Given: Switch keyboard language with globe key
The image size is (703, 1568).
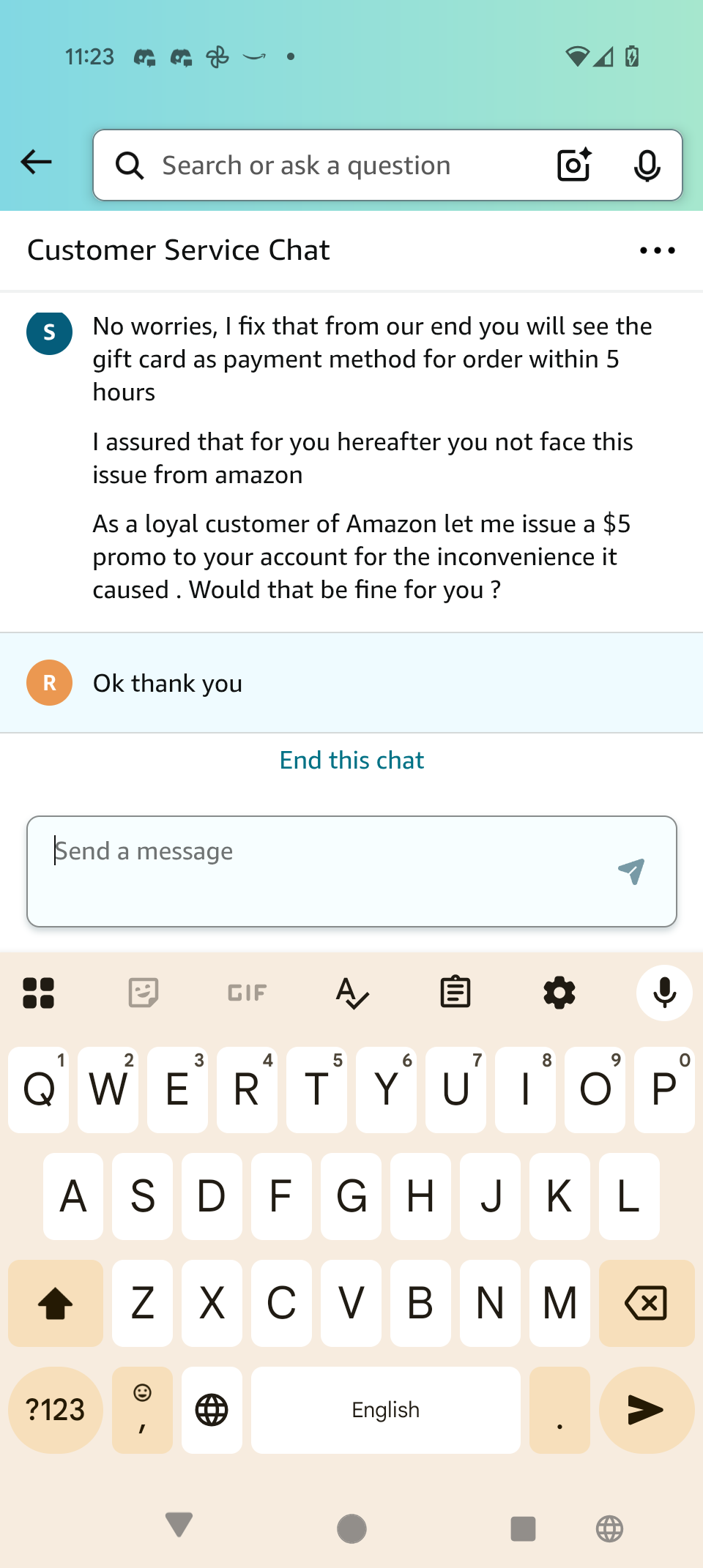Looking at the screenshot, I should pyautogui.click(x=212, y=1410).
